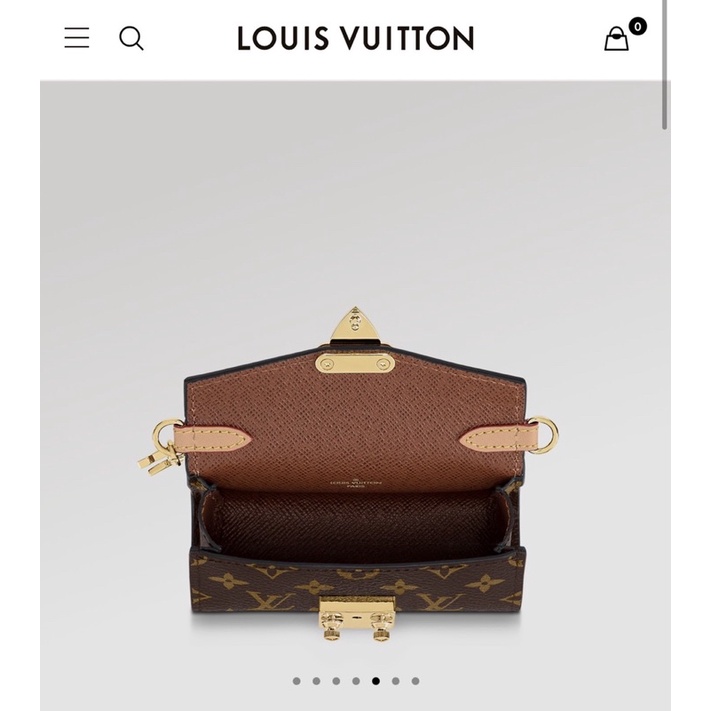Image resolution: width=711 pixels, height=711 pixels.
Task: Go to the Louis Vuitton home page
Action: pyautogui.click(x=355, y=39)
